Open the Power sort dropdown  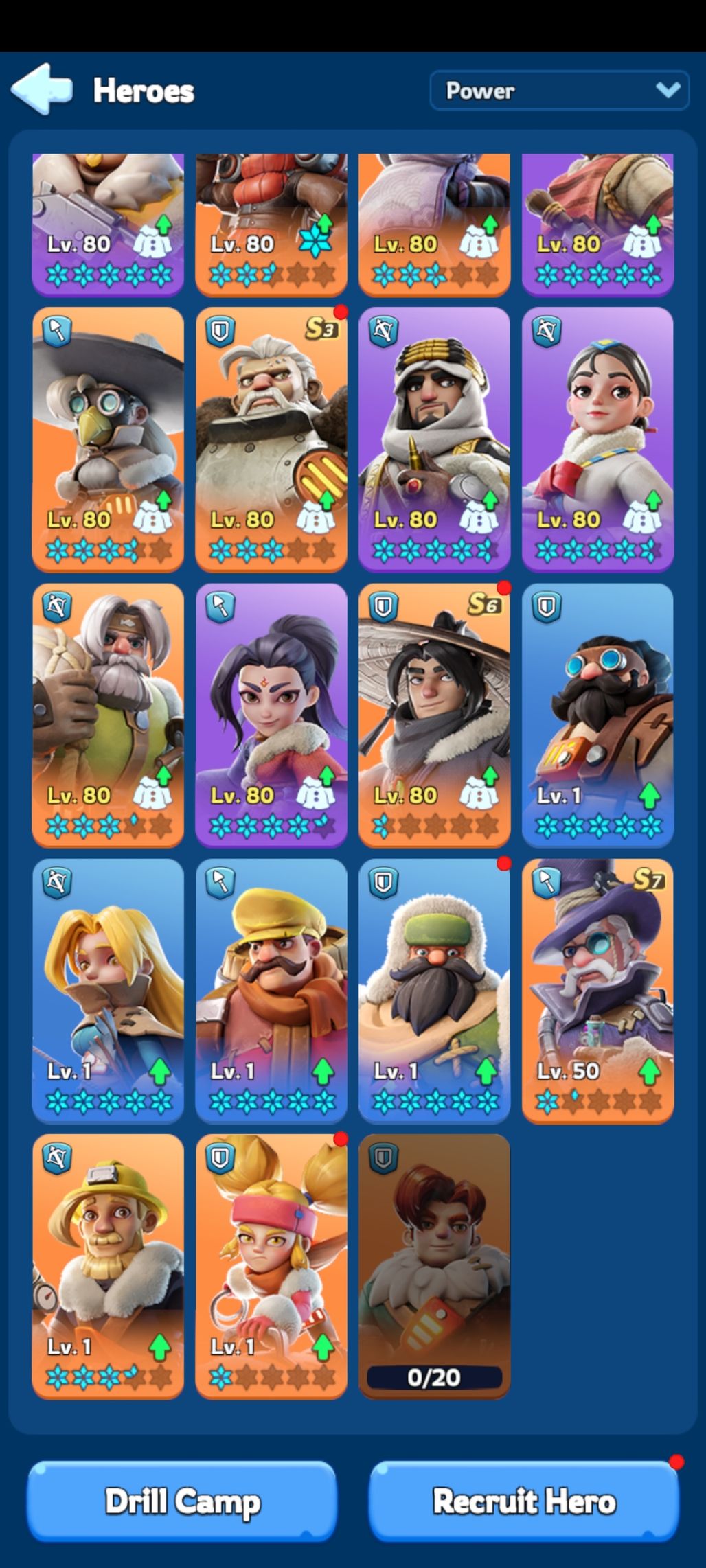tap(559, 91)
